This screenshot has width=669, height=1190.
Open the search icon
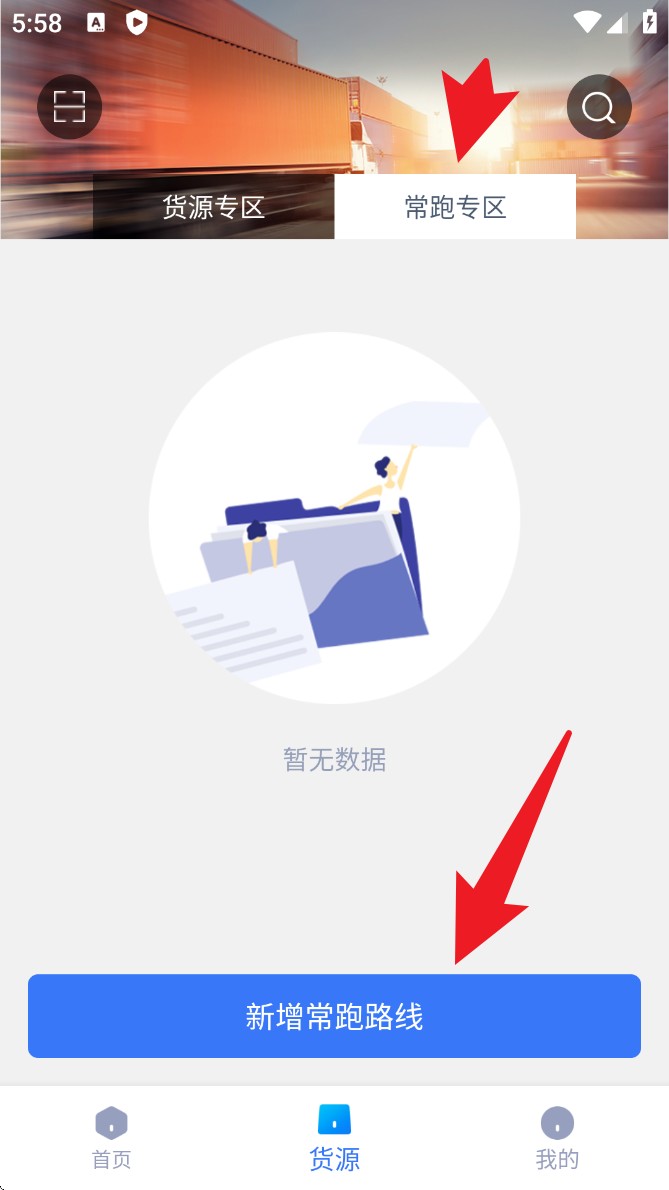599,106
